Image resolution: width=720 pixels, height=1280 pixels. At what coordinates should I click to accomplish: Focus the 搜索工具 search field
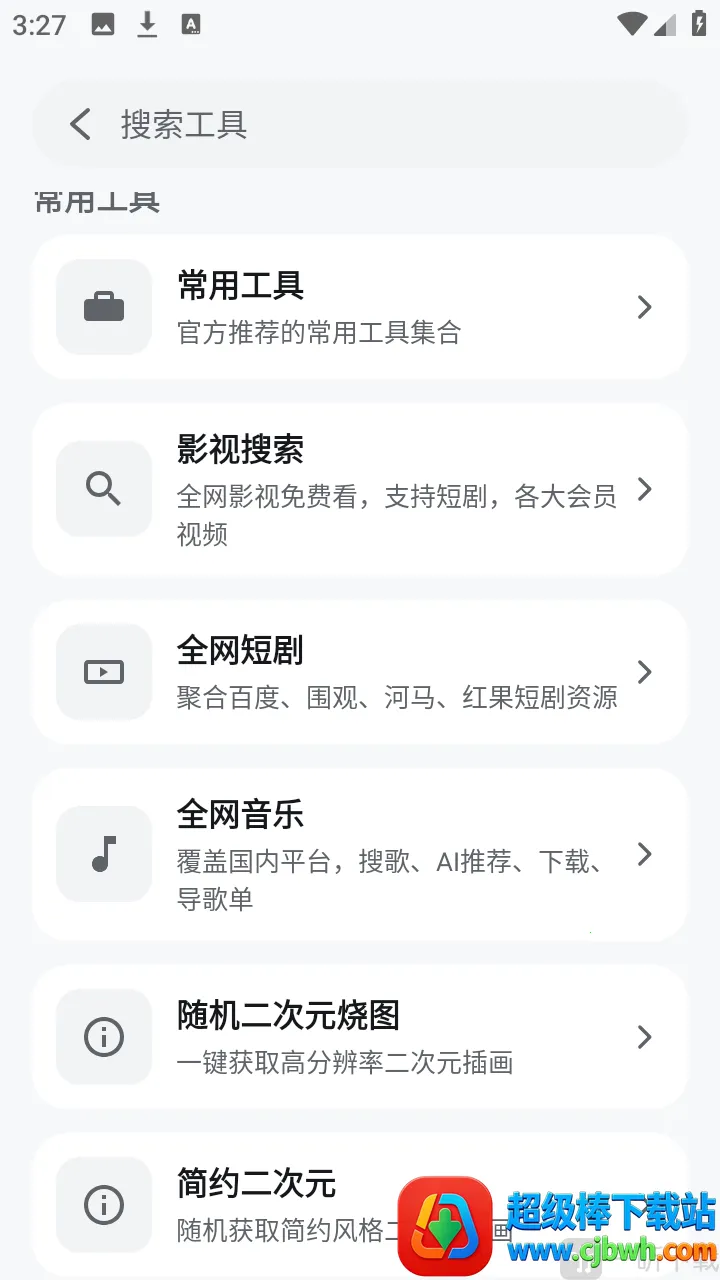(x=380, y=125)
